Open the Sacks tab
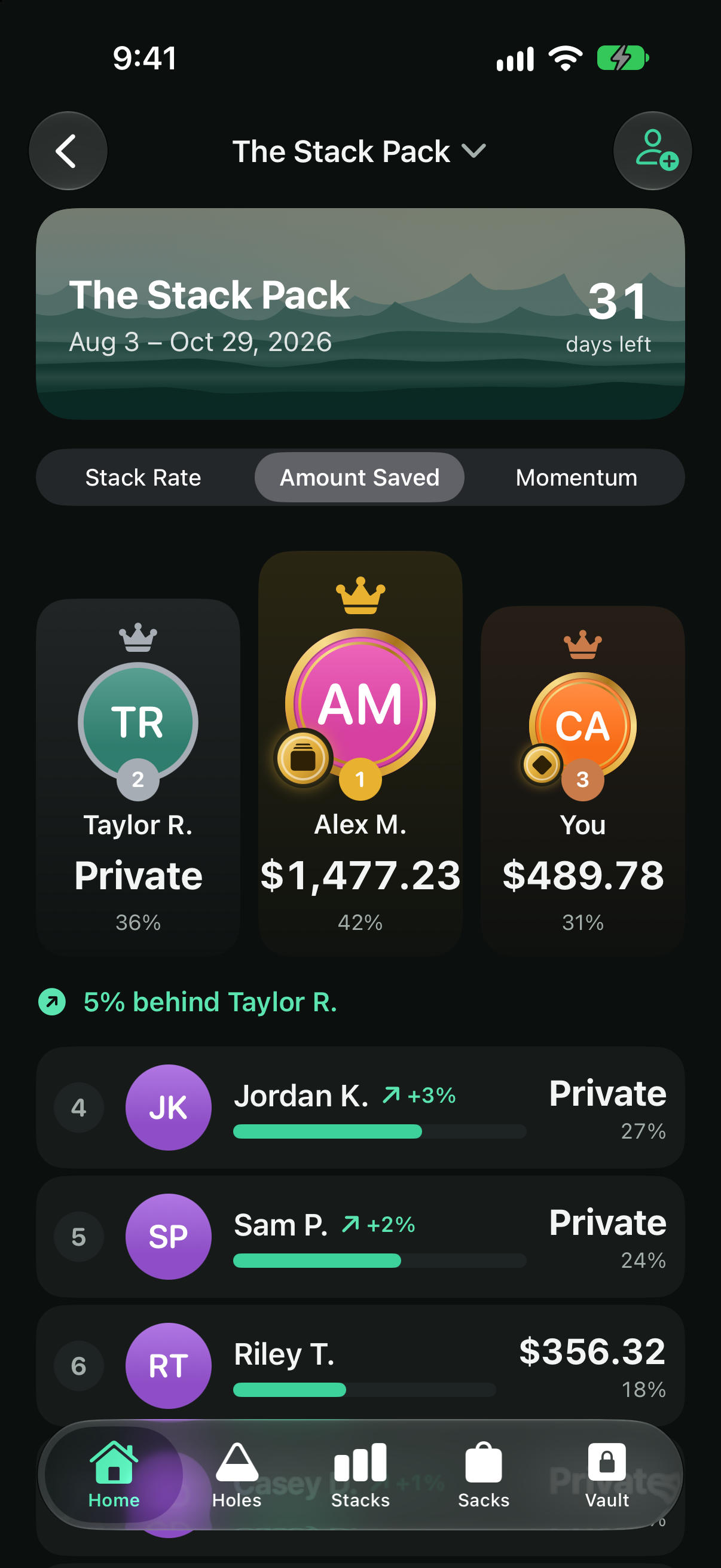The height and width of the screenshot is (1568, 721). point(484,1474)
